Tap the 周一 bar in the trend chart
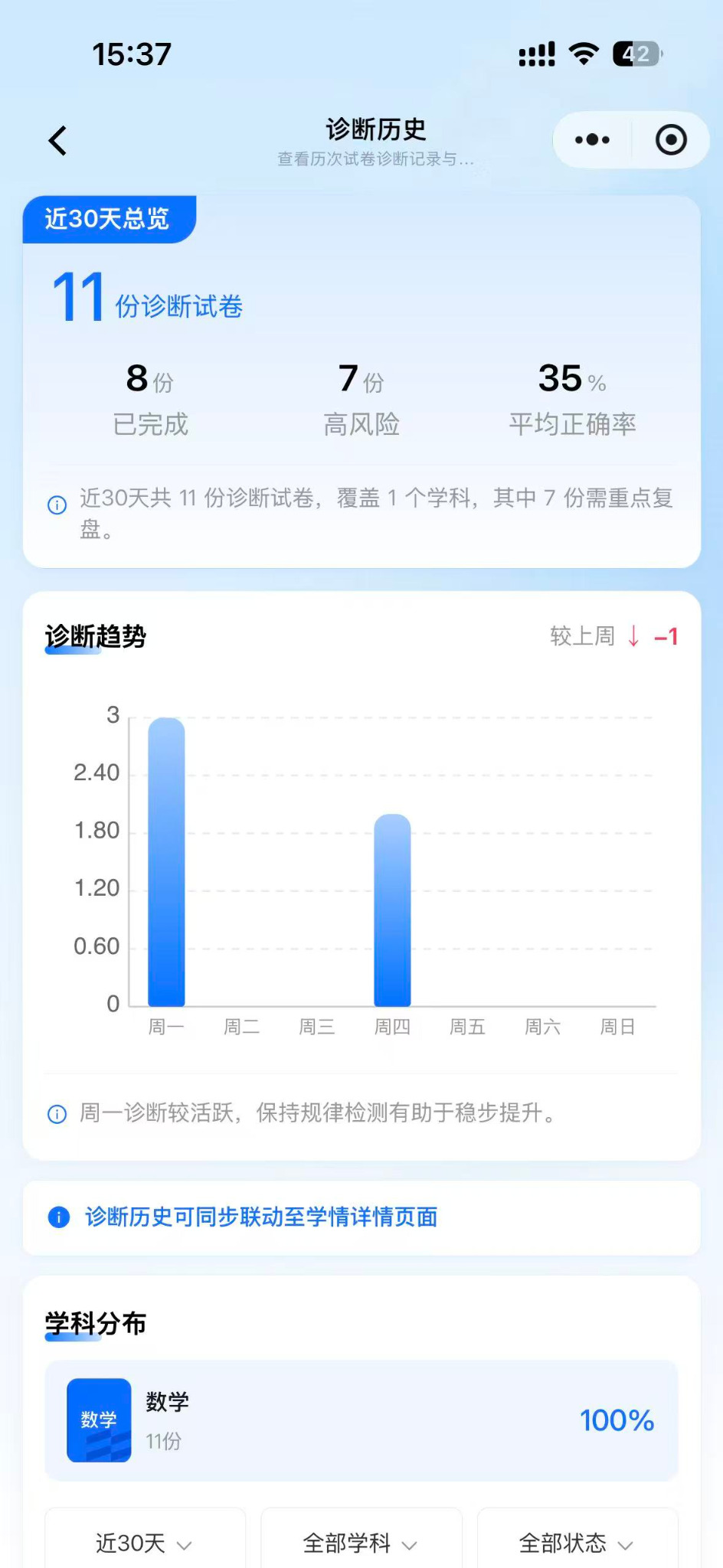This screenshot has height=1568, width=723. click(166, 862)
